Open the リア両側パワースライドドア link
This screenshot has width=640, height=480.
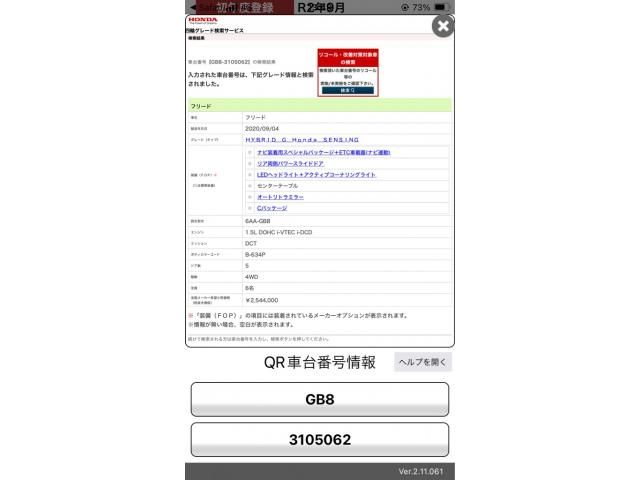click(291, 164)
